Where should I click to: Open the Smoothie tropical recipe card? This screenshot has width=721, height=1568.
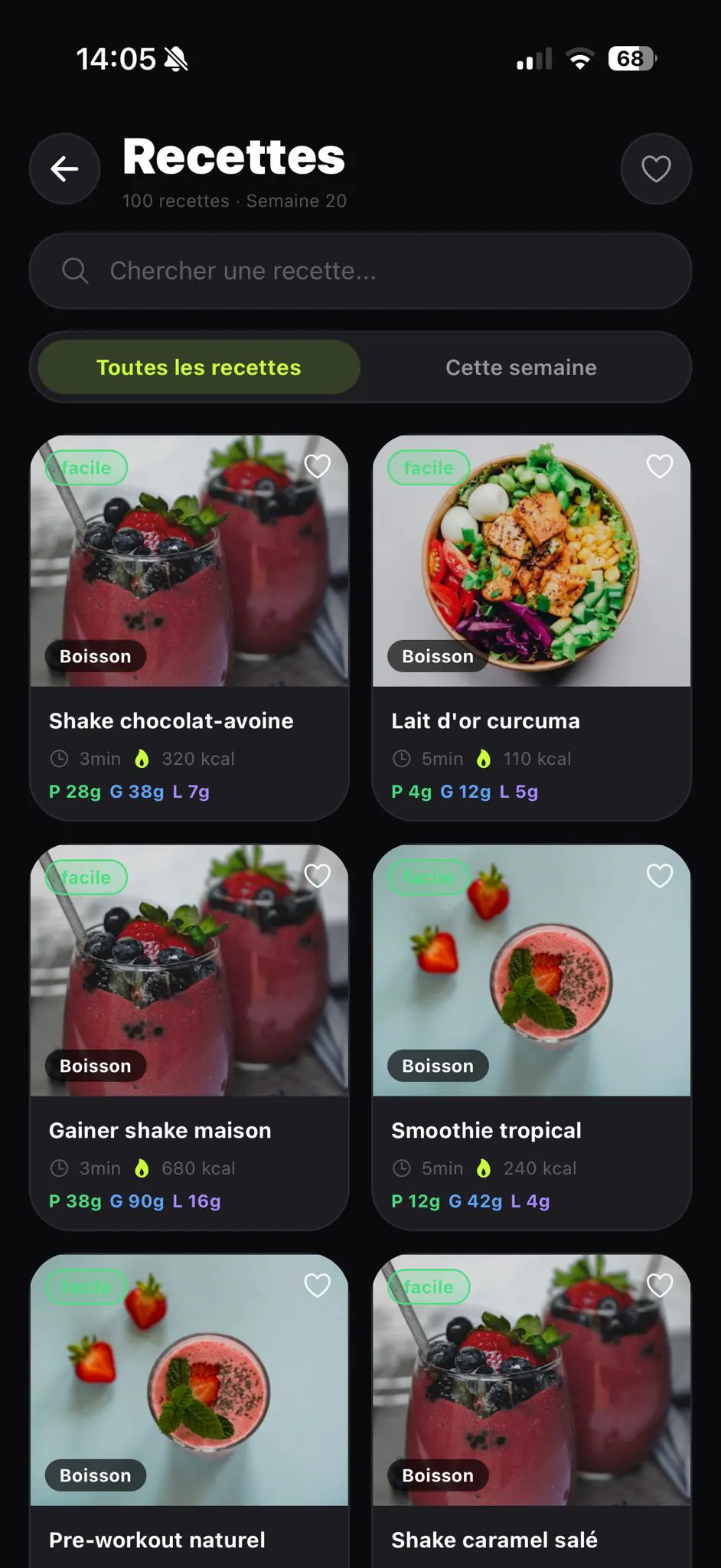click(x=532, y=1037)
